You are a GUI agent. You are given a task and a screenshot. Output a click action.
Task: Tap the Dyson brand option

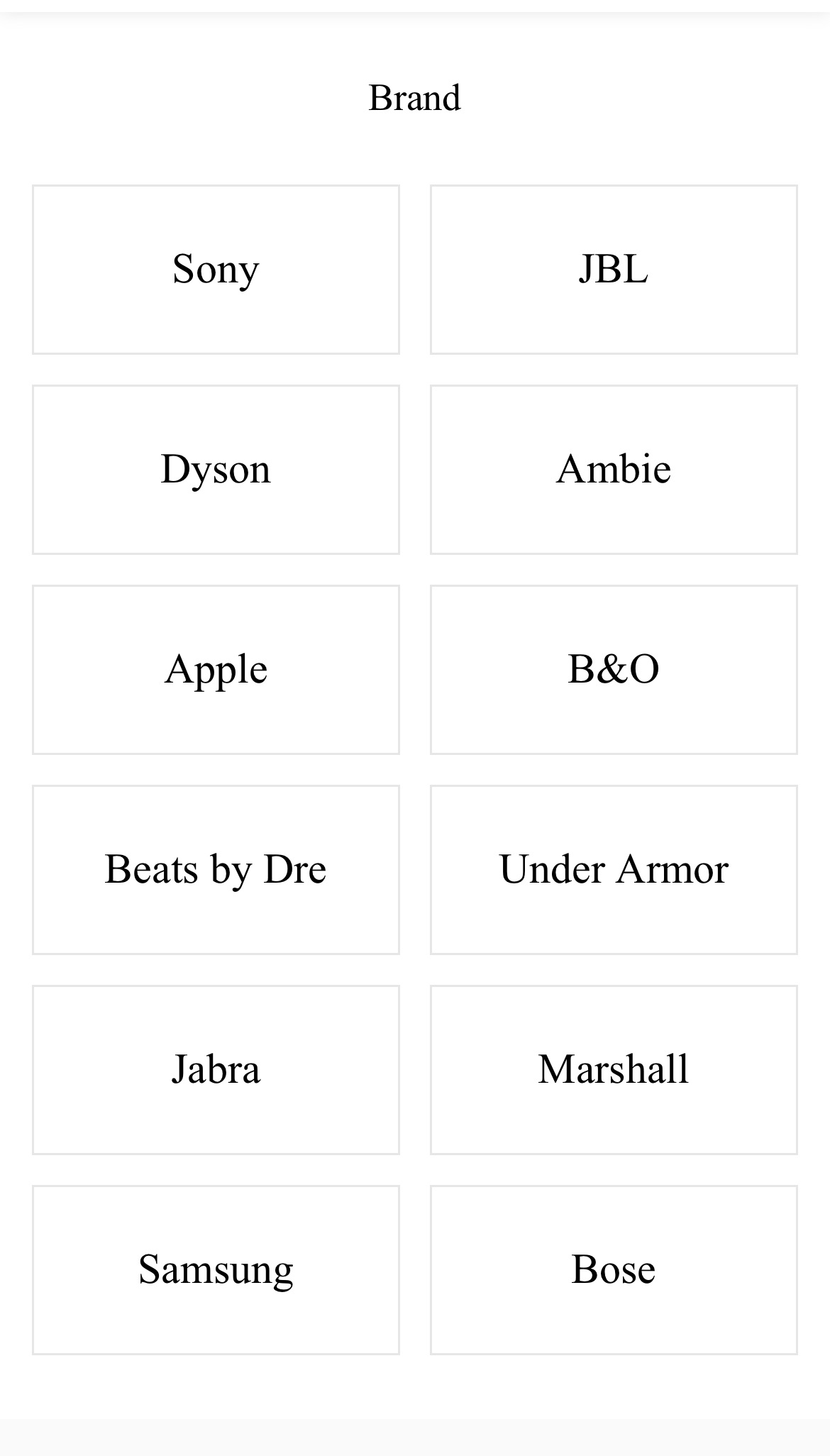216,470
